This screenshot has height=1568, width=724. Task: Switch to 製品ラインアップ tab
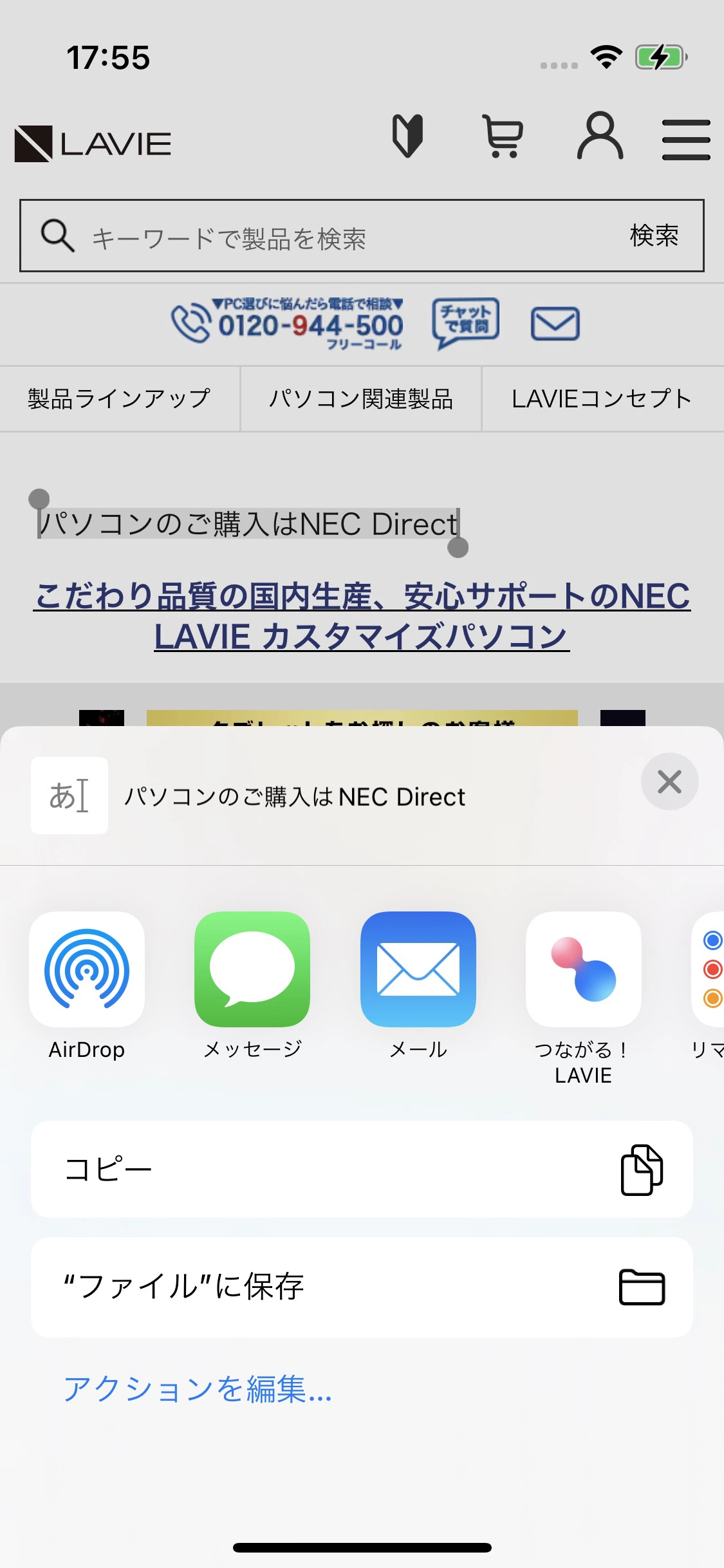120,398
